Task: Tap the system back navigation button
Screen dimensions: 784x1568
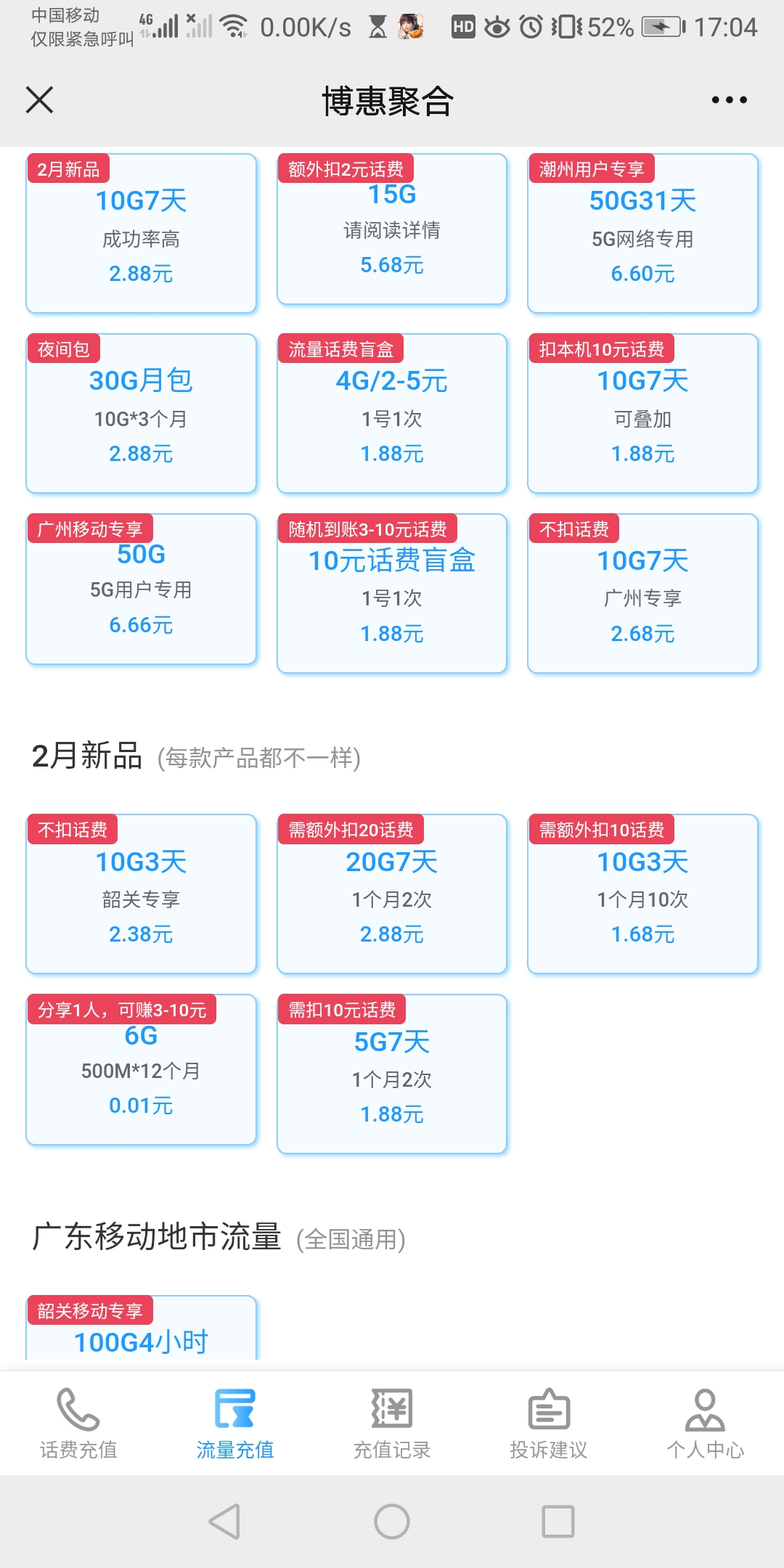Action: (x=225, y=1522)
